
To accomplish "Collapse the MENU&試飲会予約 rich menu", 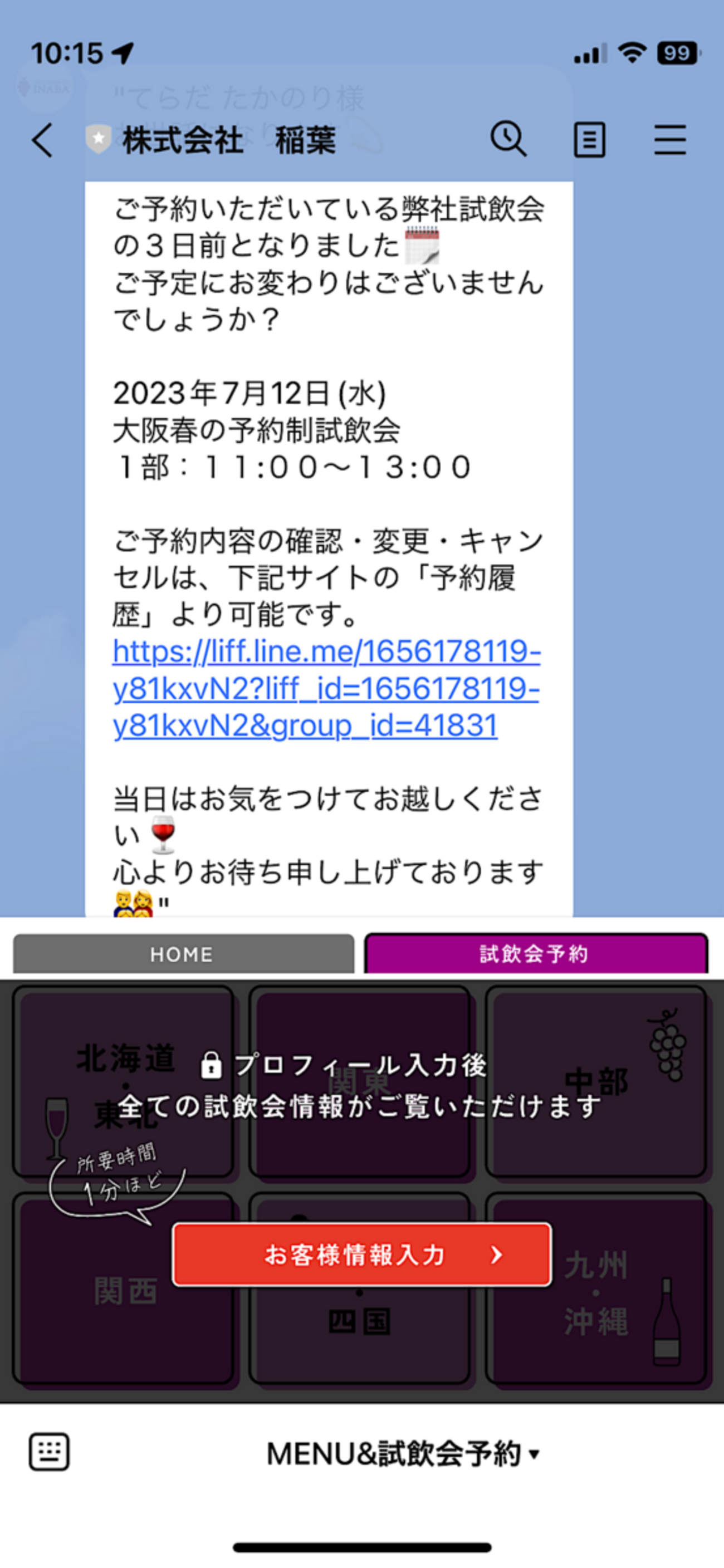I will point(402,1453).
